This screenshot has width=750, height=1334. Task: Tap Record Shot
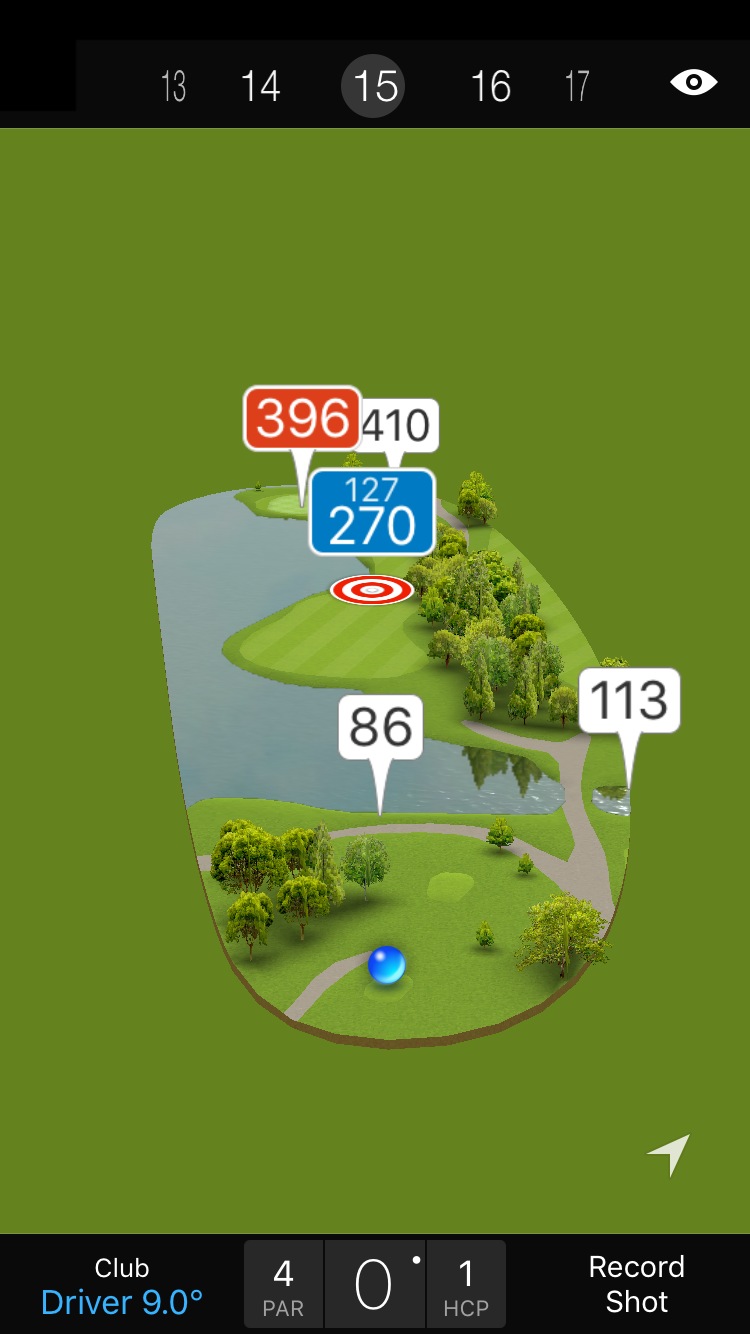(x=636, y=1284)
